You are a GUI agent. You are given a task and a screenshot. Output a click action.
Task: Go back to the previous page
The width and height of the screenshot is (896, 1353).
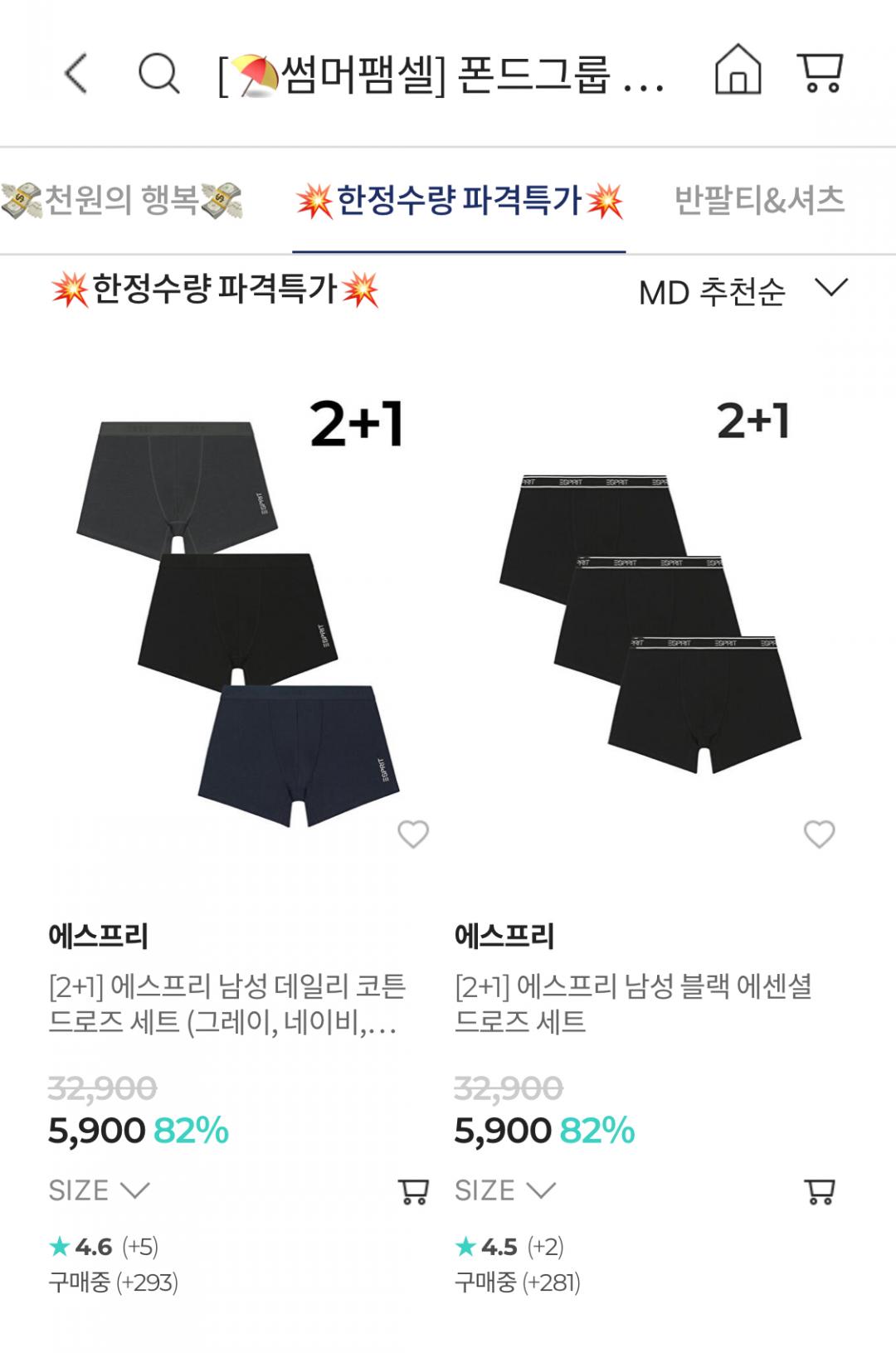pyautogui.click(x=76, y=73)
